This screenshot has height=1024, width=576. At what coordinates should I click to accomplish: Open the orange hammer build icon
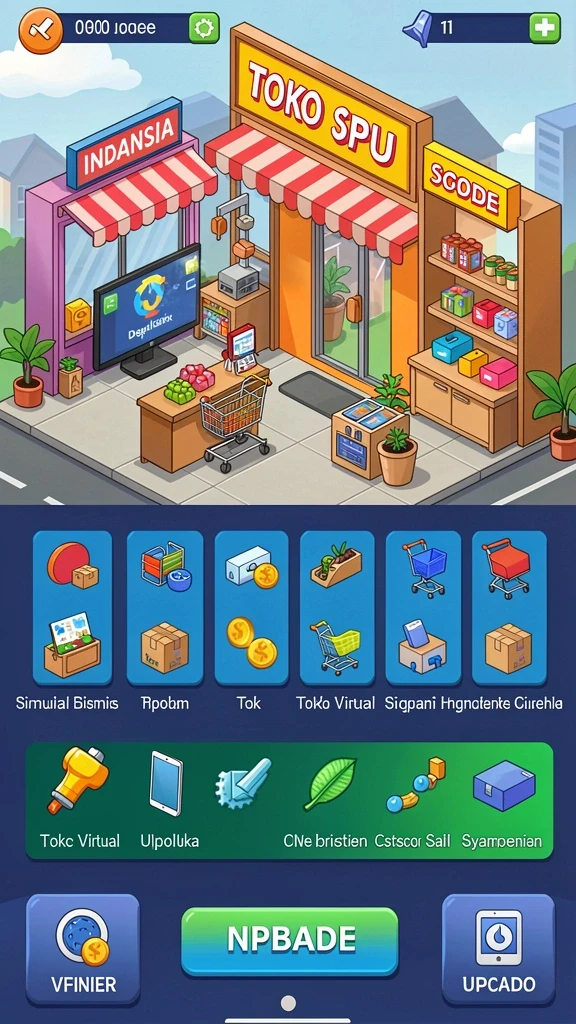(x=40, y=29)
